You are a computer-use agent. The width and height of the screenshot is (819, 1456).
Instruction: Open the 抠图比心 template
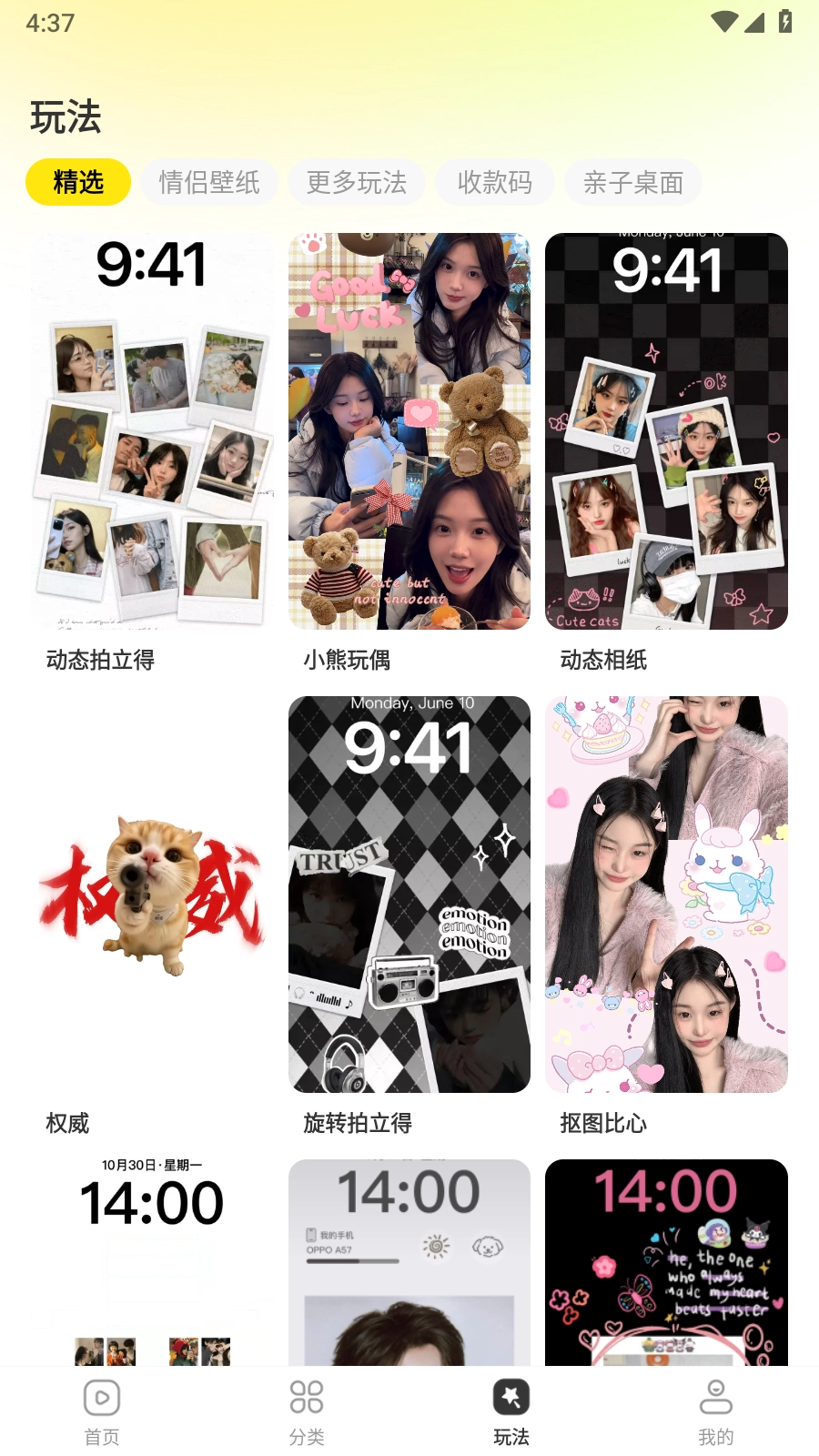click(x=666, y=895)
